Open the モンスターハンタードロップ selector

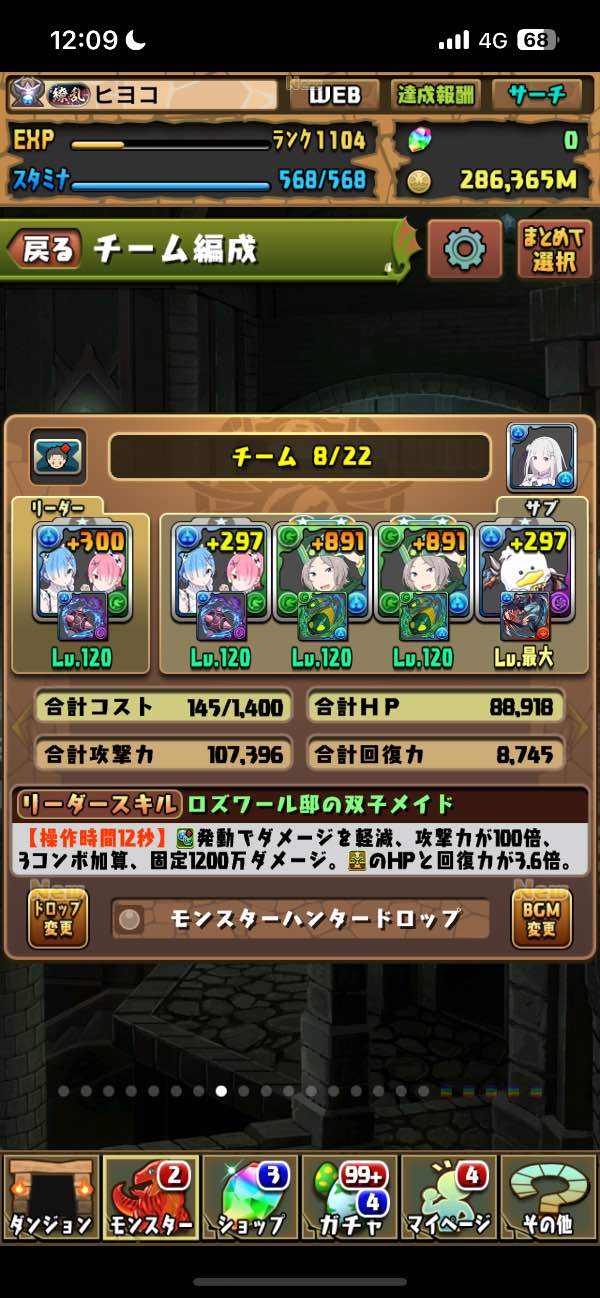300,918
